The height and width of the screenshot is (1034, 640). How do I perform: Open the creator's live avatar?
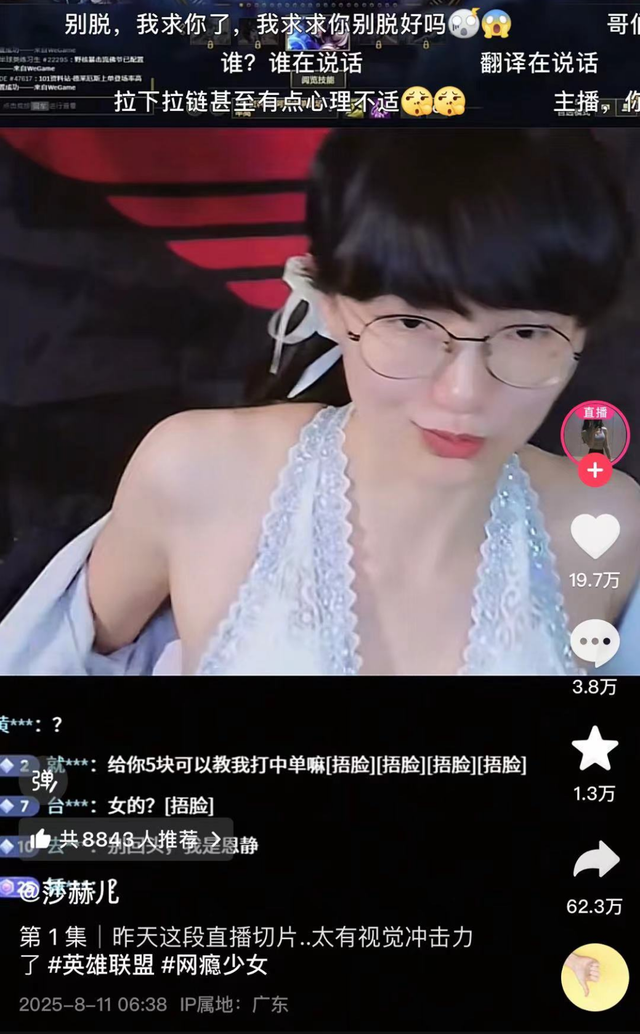click(595, 435)
